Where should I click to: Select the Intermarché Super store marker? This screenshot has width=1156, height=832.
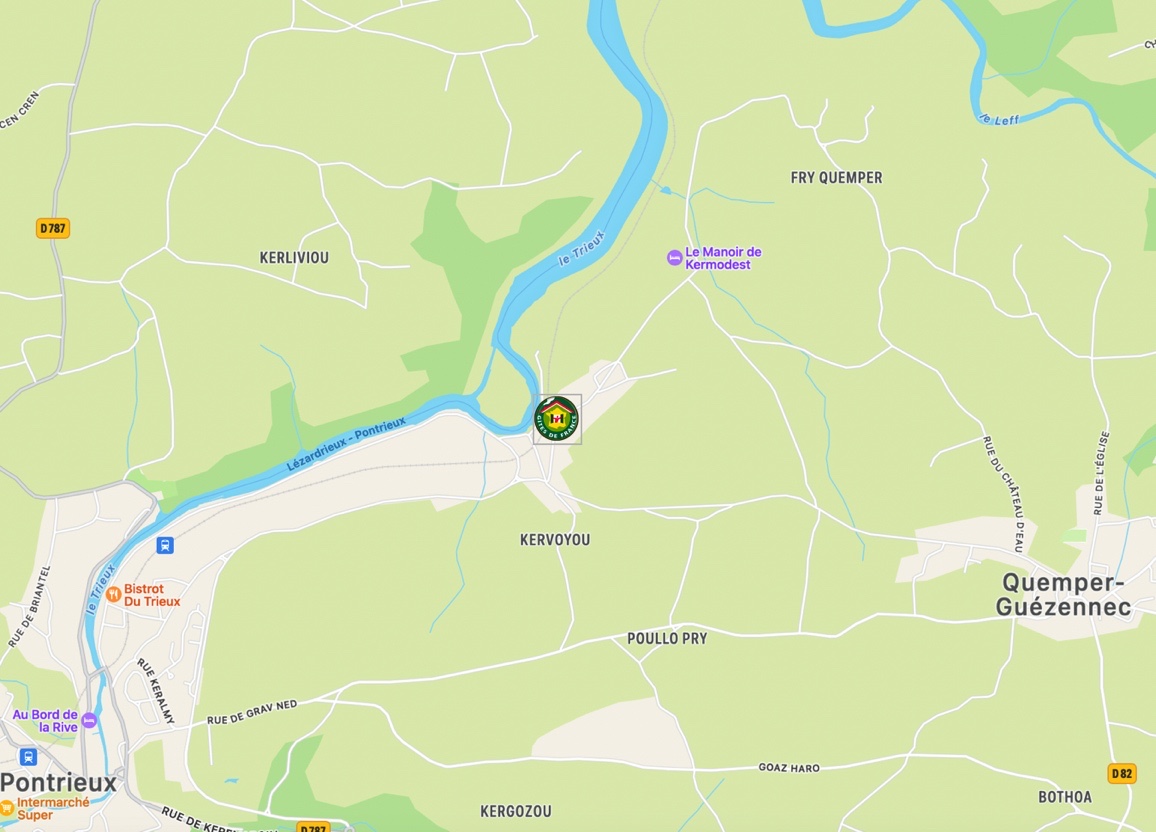7,808
